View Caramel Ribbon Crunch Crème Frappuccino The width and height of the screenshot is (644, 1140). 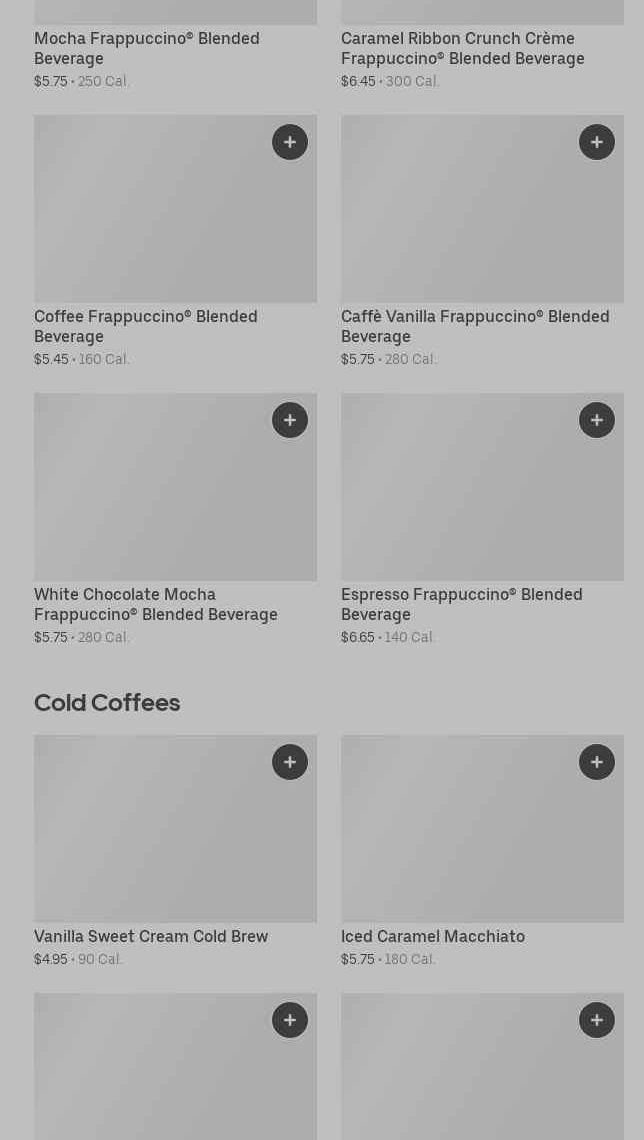[462, 48]
